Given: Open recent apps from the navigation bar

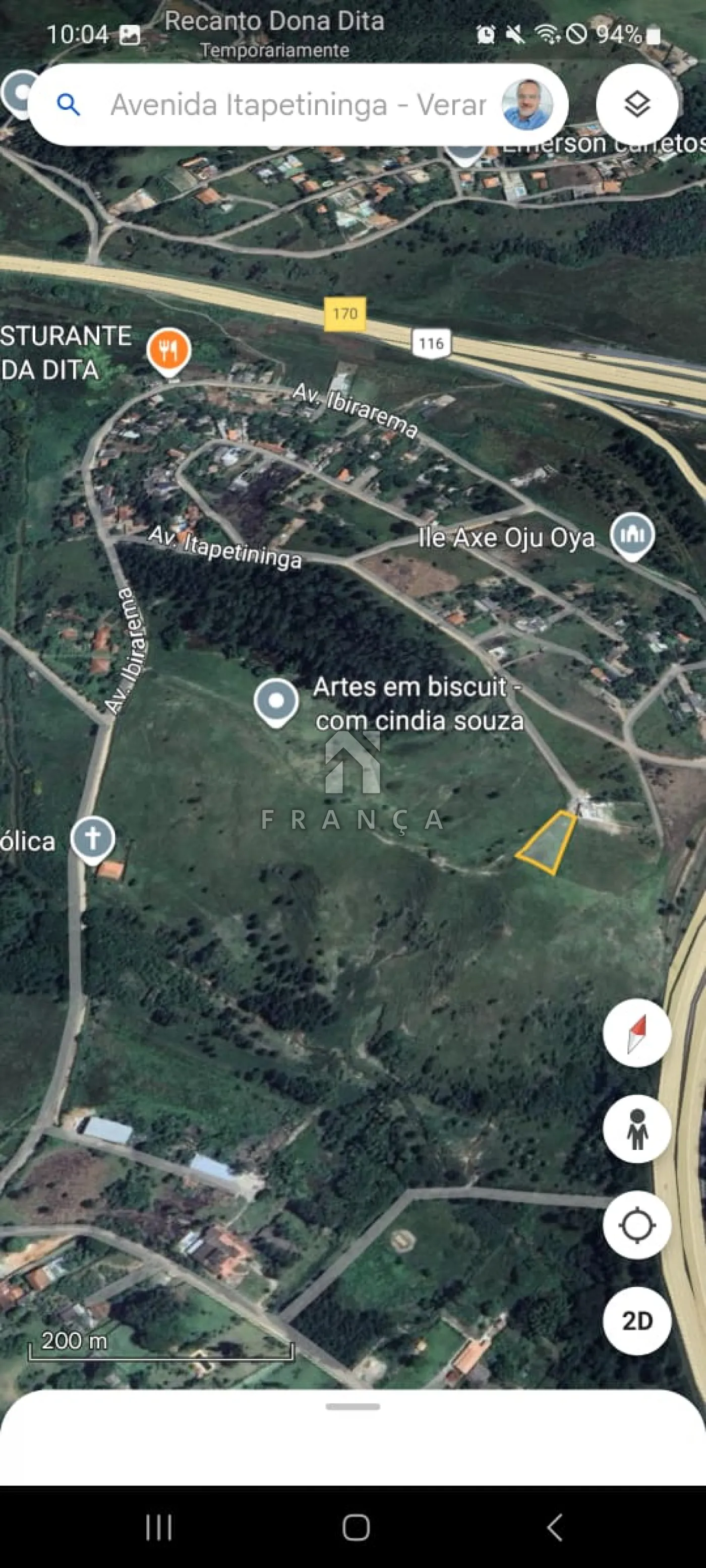Looking at the screenshot, I should pos(159,1527).
